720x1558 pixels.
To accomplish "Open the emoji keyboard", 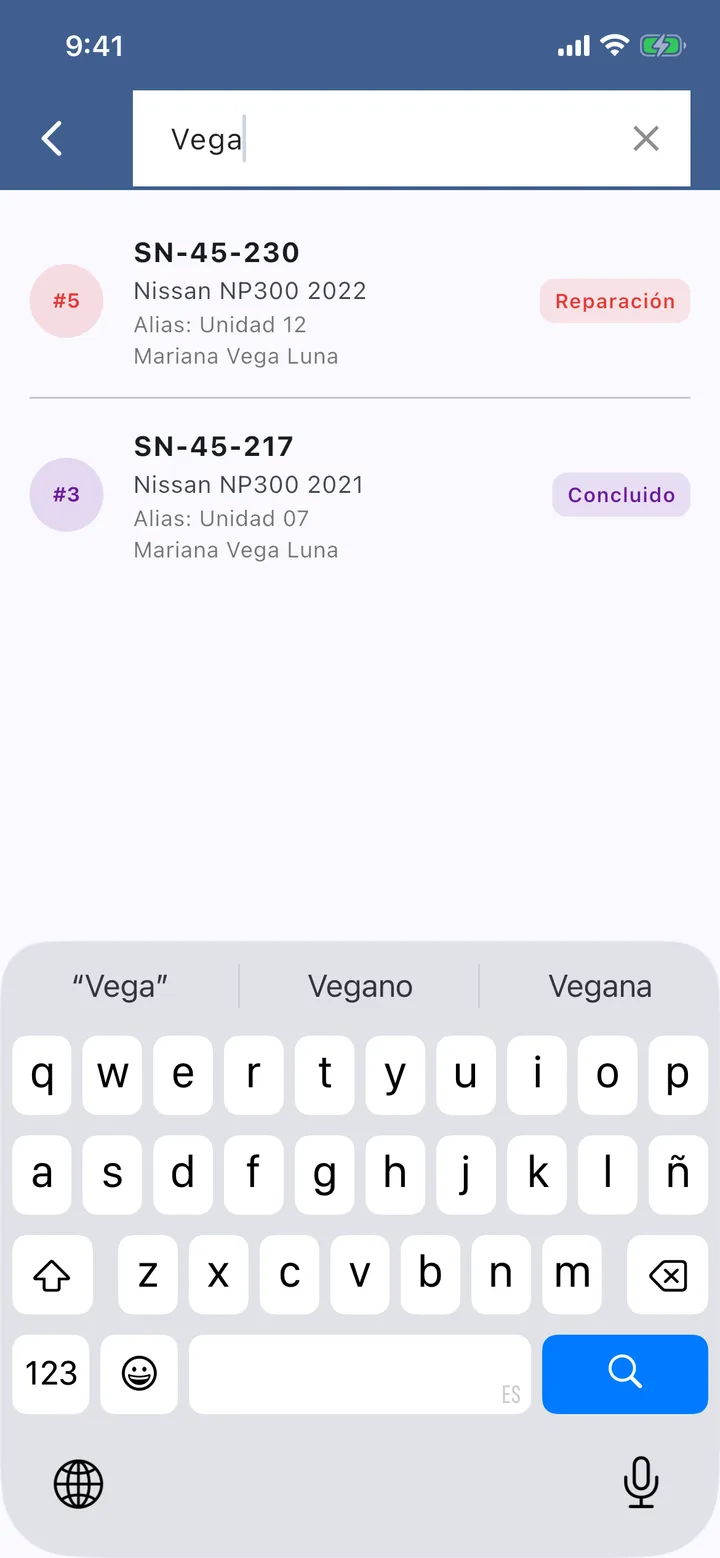I will (x=139, y=1373).
